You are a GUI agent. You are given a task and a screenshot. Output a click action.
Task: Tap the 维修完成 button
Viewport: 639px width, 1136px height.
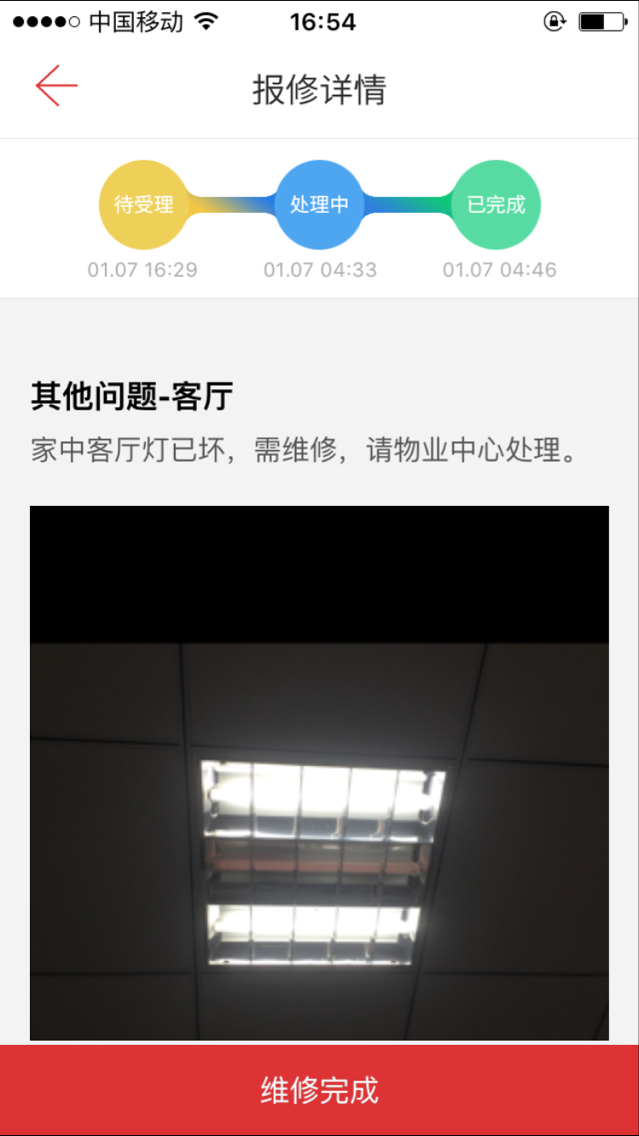tap(319, 1090)
